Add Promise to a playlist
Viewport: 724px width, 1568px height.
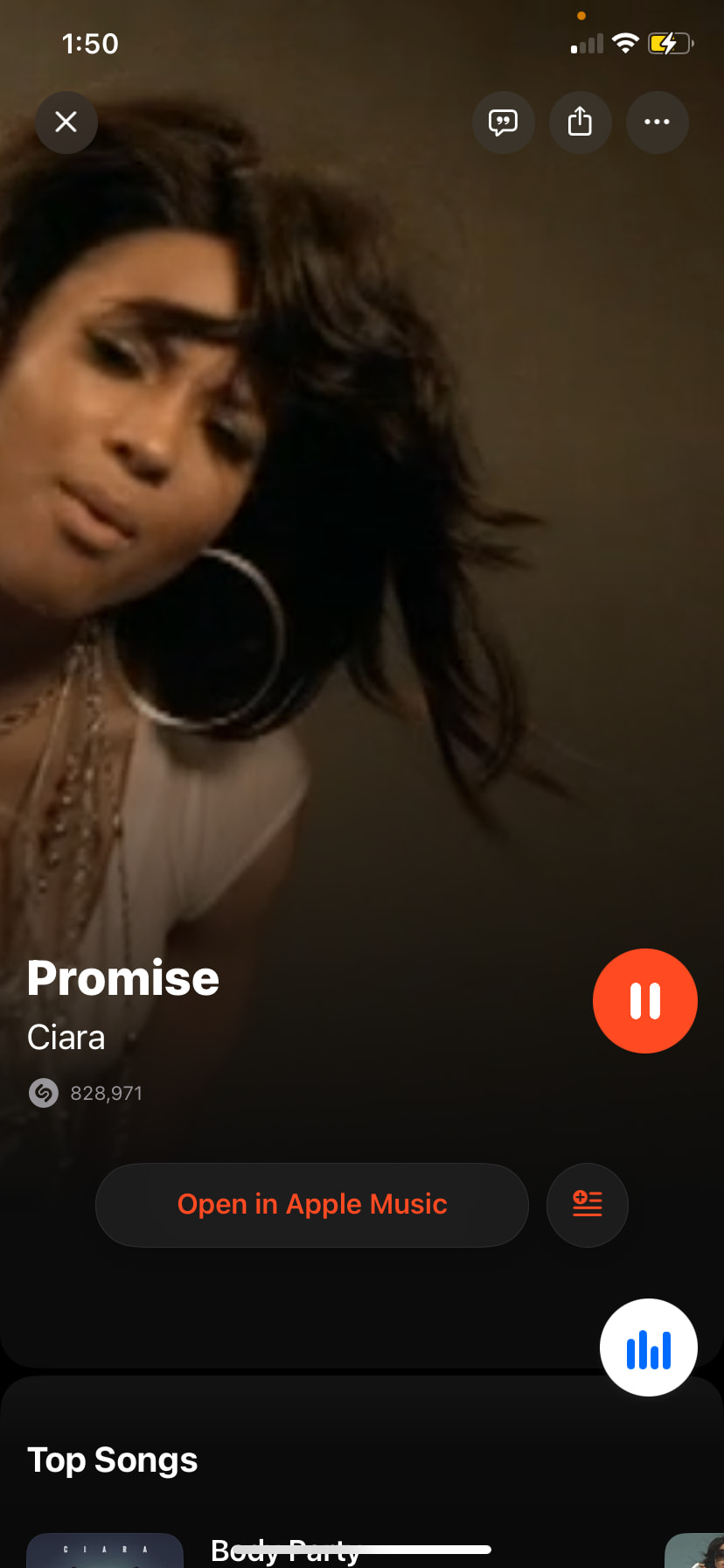pyautogui.click(x=587, y=1205)
